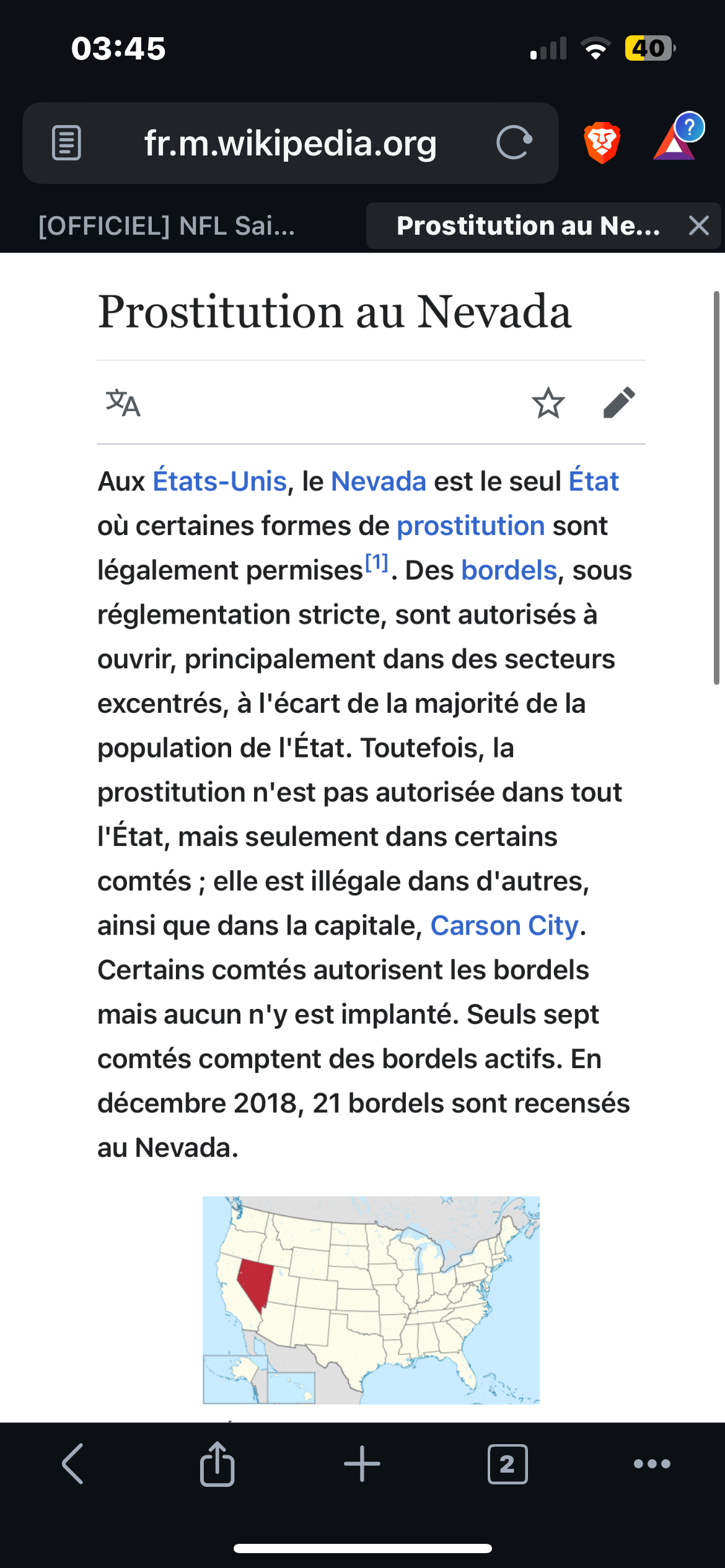Viewport: 725px width, 1568px height.
Task: Open the États-Unis link
Action: (220, 481)
